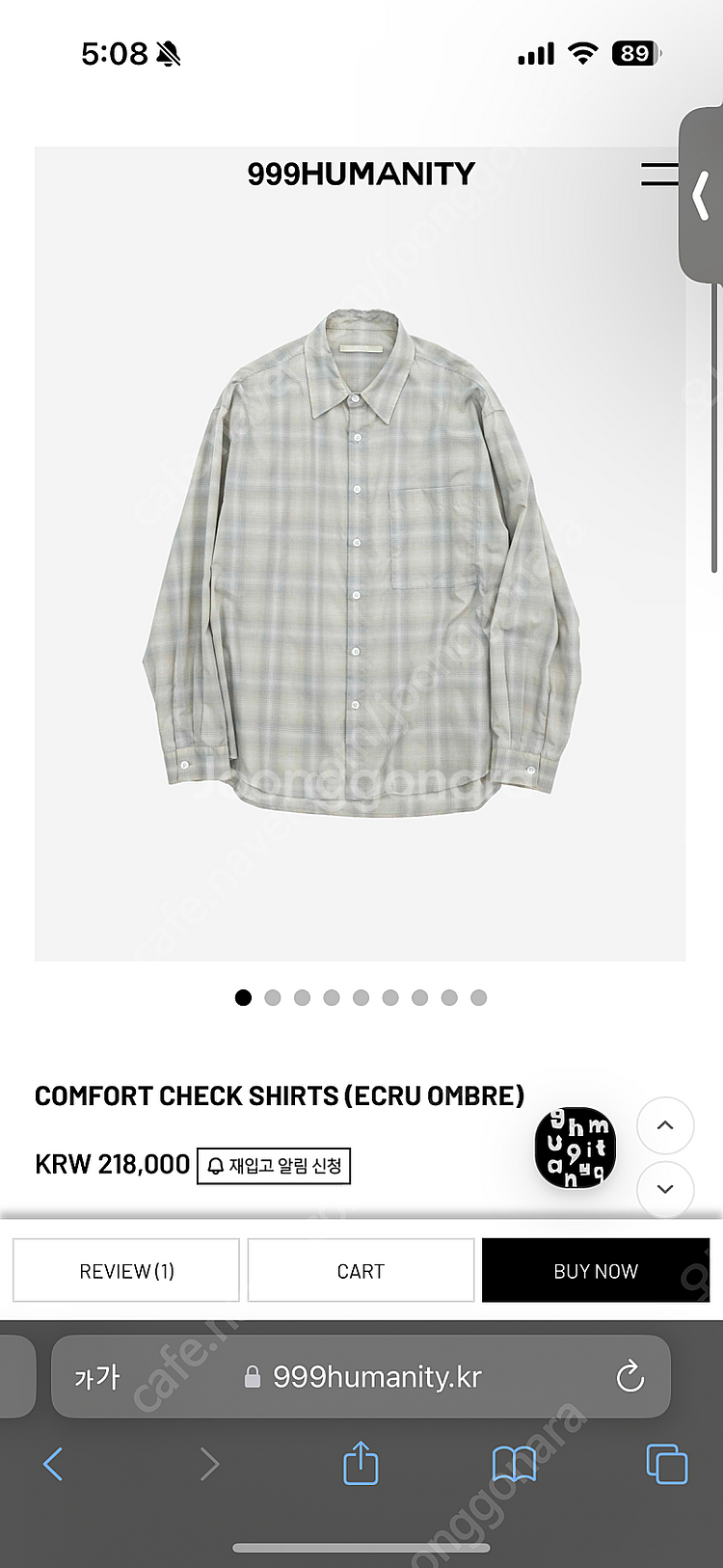The height and width of the screenshot is (1568, 723).
Task: Reload the page in Safari
Action: coord(629,1376)
